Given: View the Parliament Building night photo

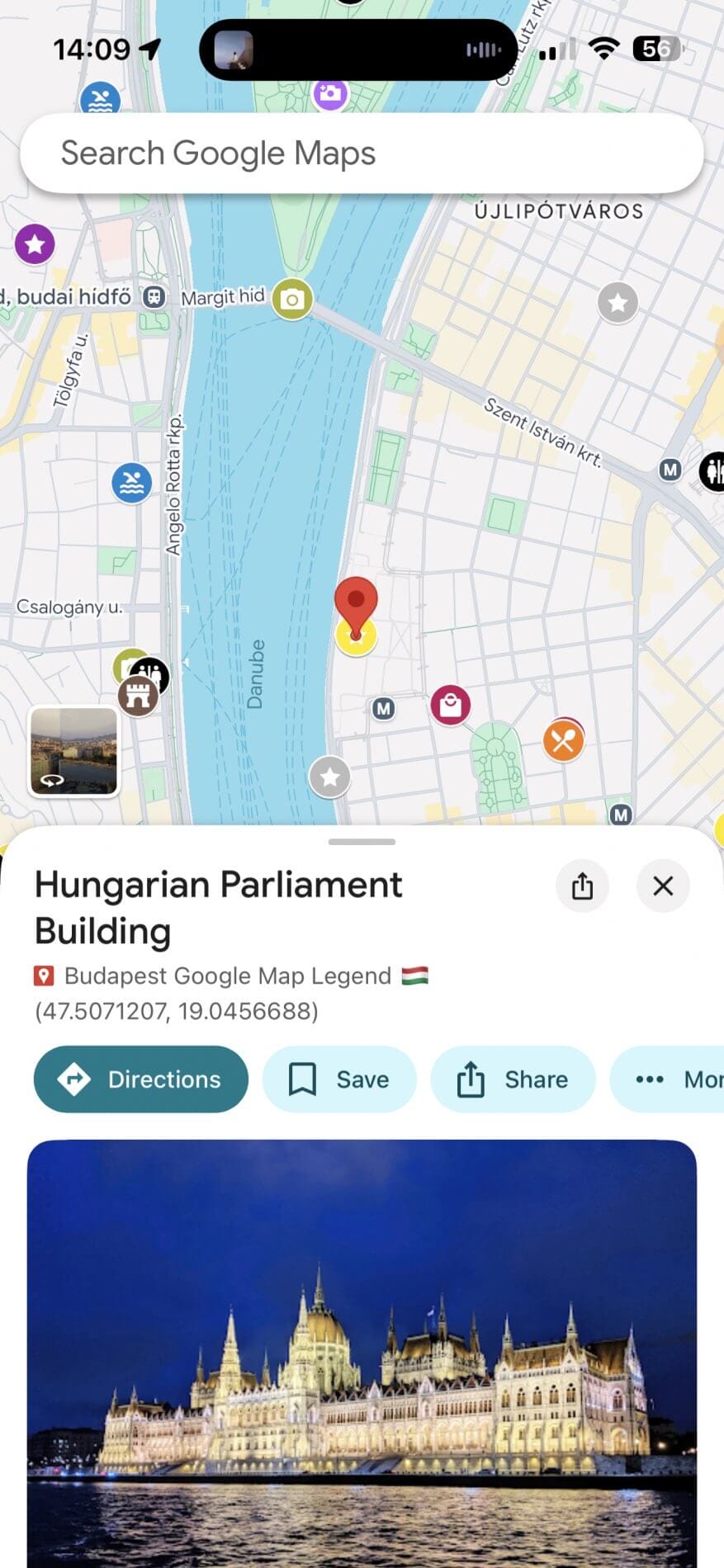Looking at the screenshot, I should coord(362,1353).
